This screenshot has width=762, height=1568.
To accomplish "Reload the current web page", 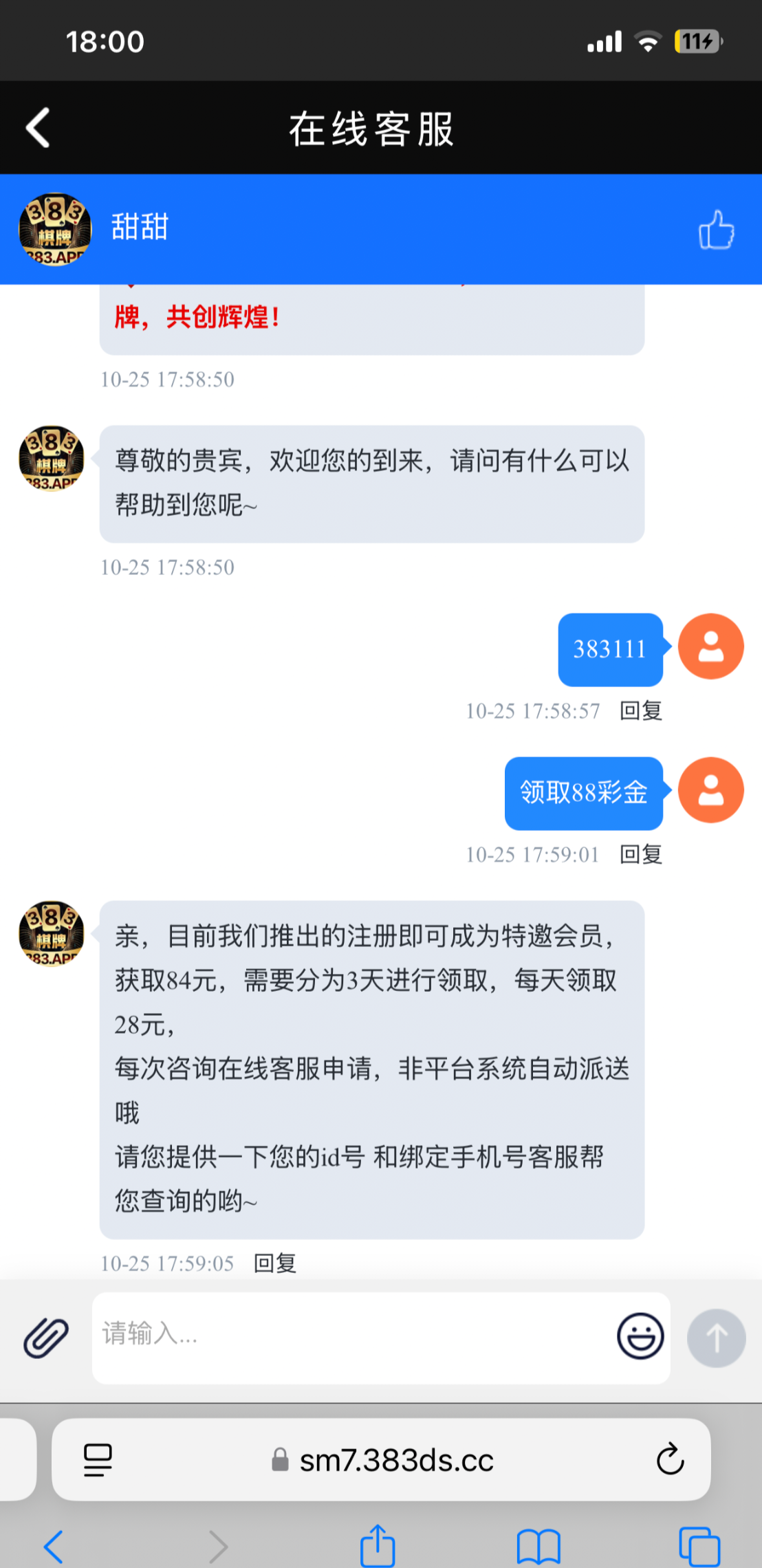I will coord(670,1459).
